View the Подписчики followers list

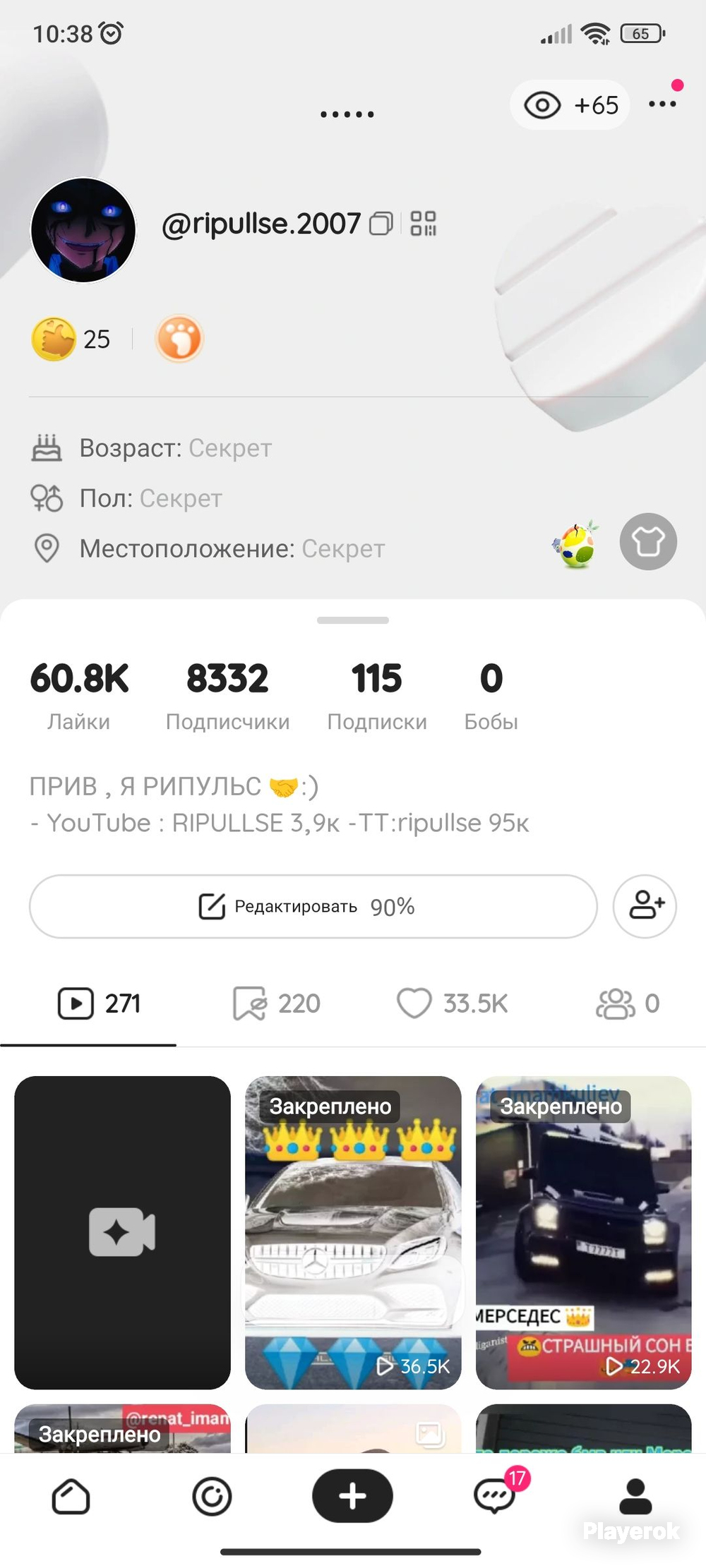pyautogui.click(x=227, y=695)
